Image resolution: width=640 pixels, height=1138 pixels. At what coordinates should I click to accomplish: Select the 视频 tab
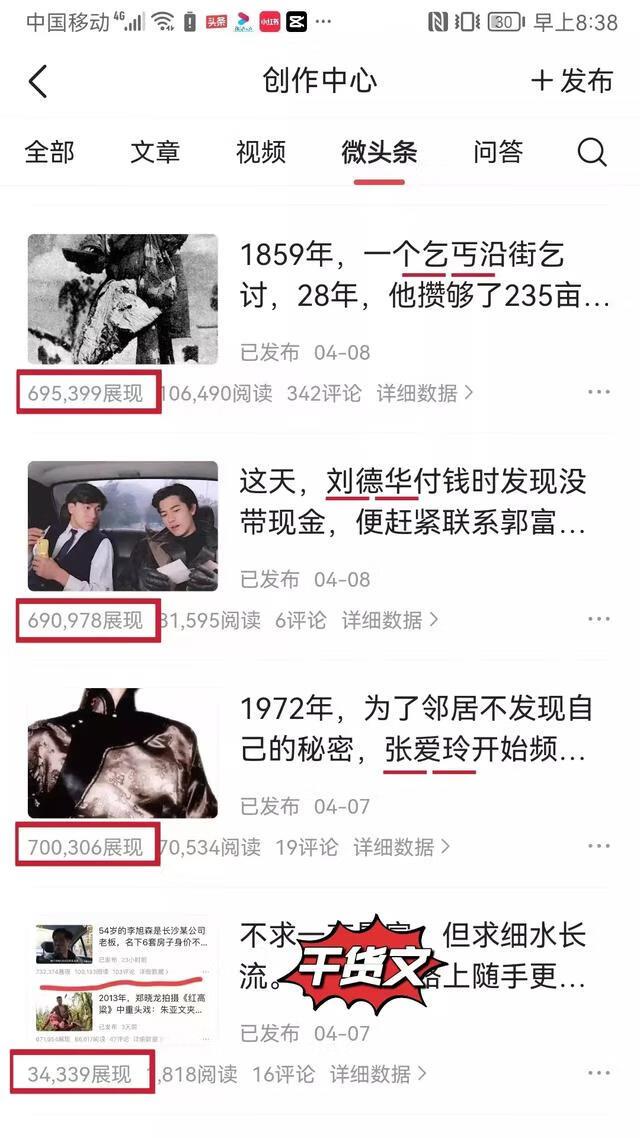261,152
